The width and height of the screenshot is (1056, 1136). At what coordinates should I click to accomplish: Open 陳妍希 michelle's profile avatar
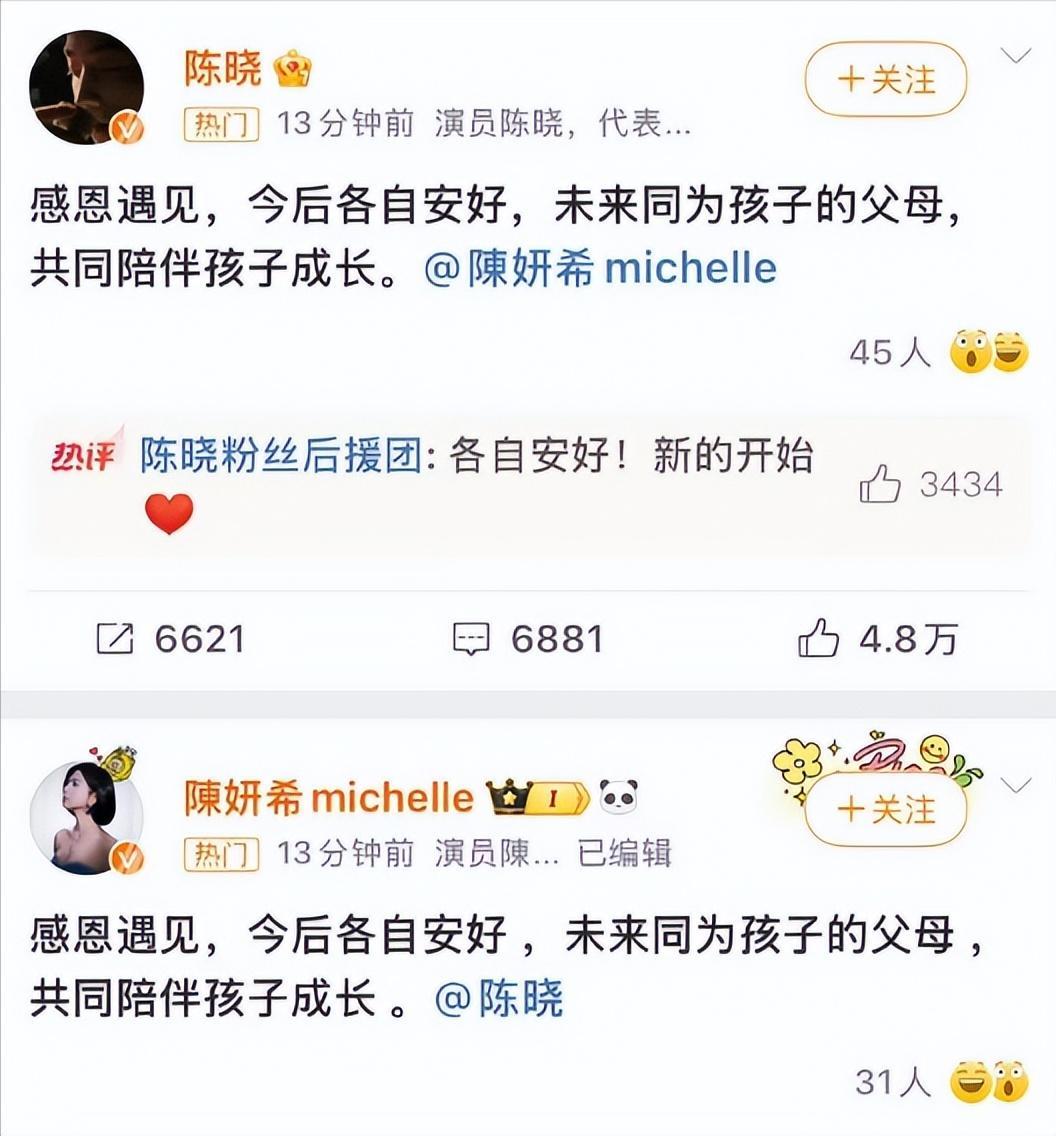pyautogui.click(x=86, y=817)
